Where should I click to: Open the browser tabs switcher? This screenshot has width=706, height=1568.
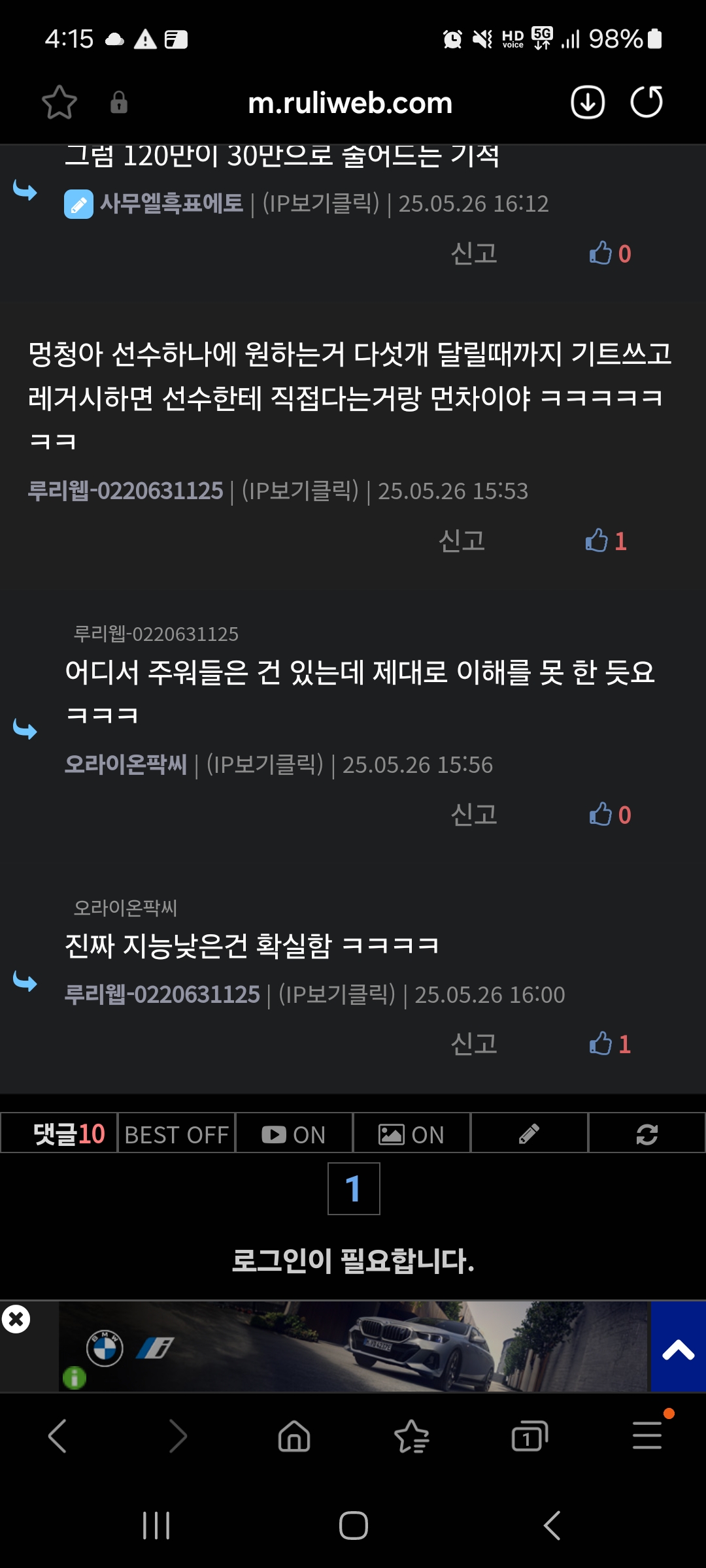[529, 1437]
